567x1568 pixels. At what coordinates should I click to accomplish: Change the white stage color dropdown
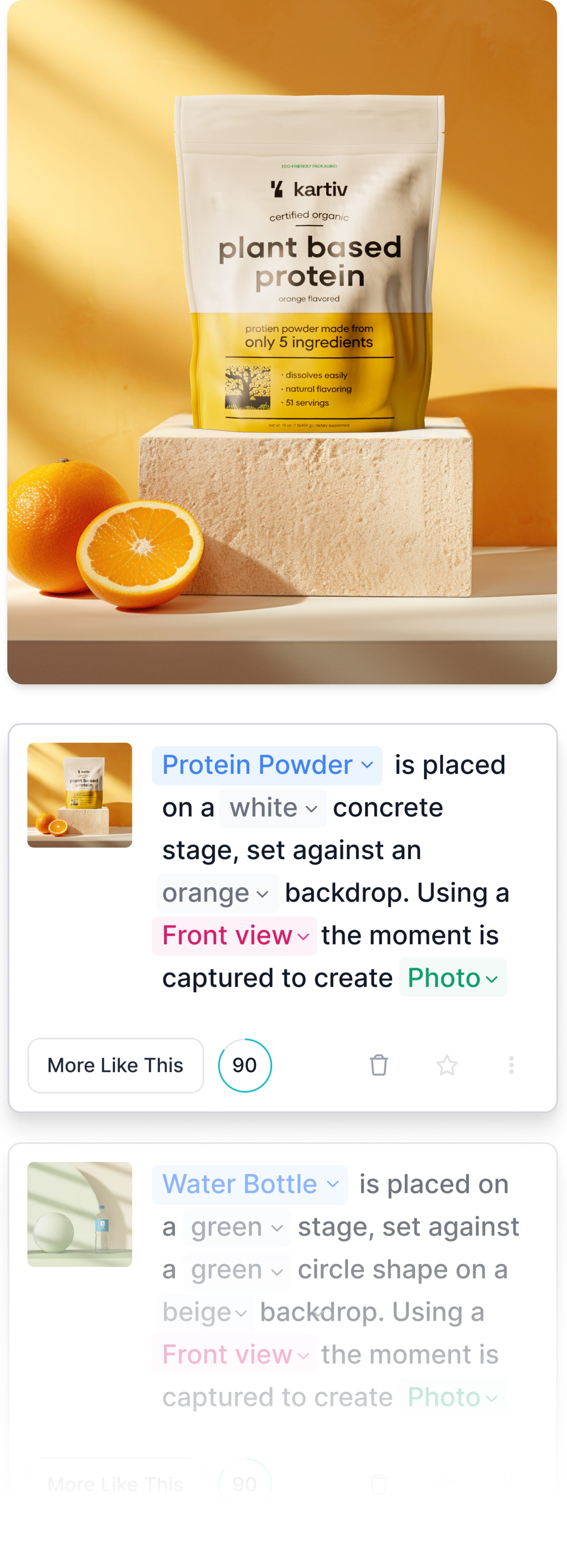[273, 808]
